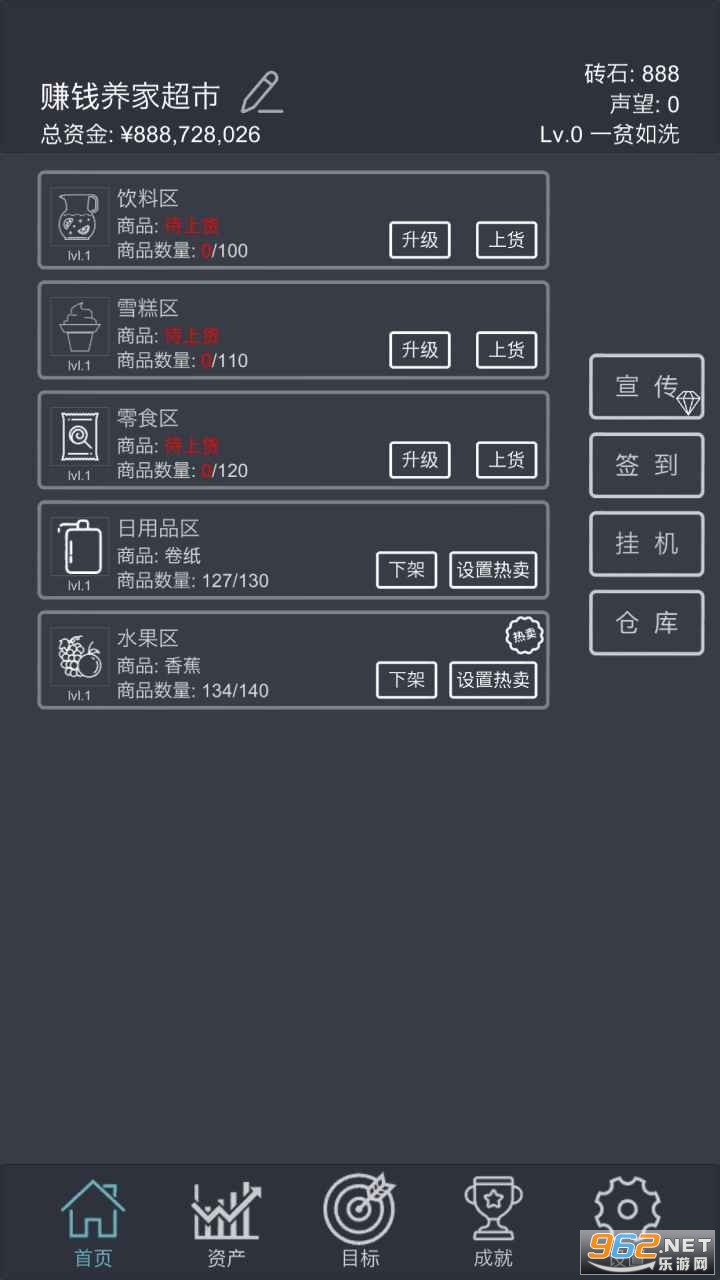
Task: Go to the 目标 tab
Action: (x=360, y=1224)
